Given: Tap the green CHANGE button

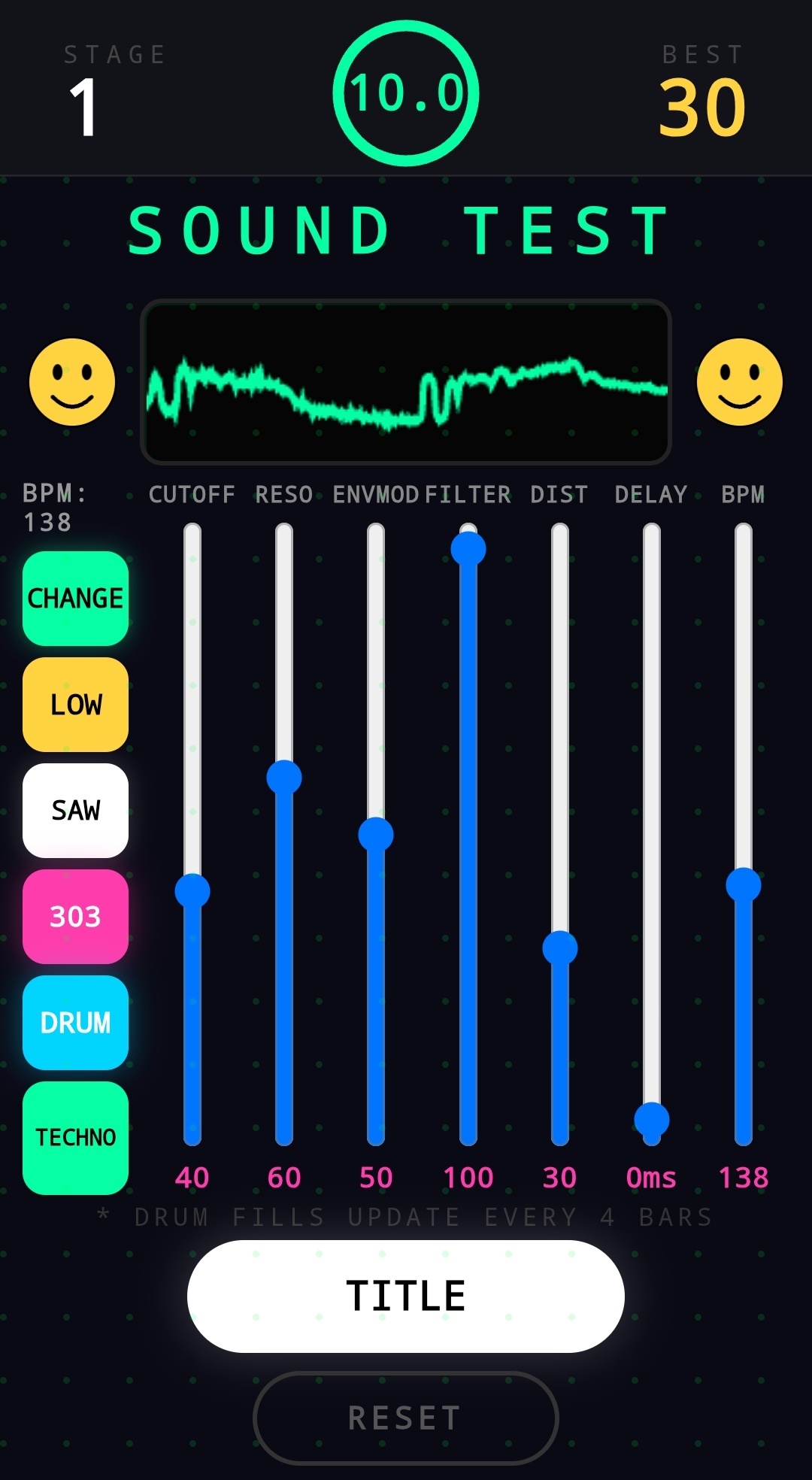Looking at the screenshot, I should (x=75, y=599).
